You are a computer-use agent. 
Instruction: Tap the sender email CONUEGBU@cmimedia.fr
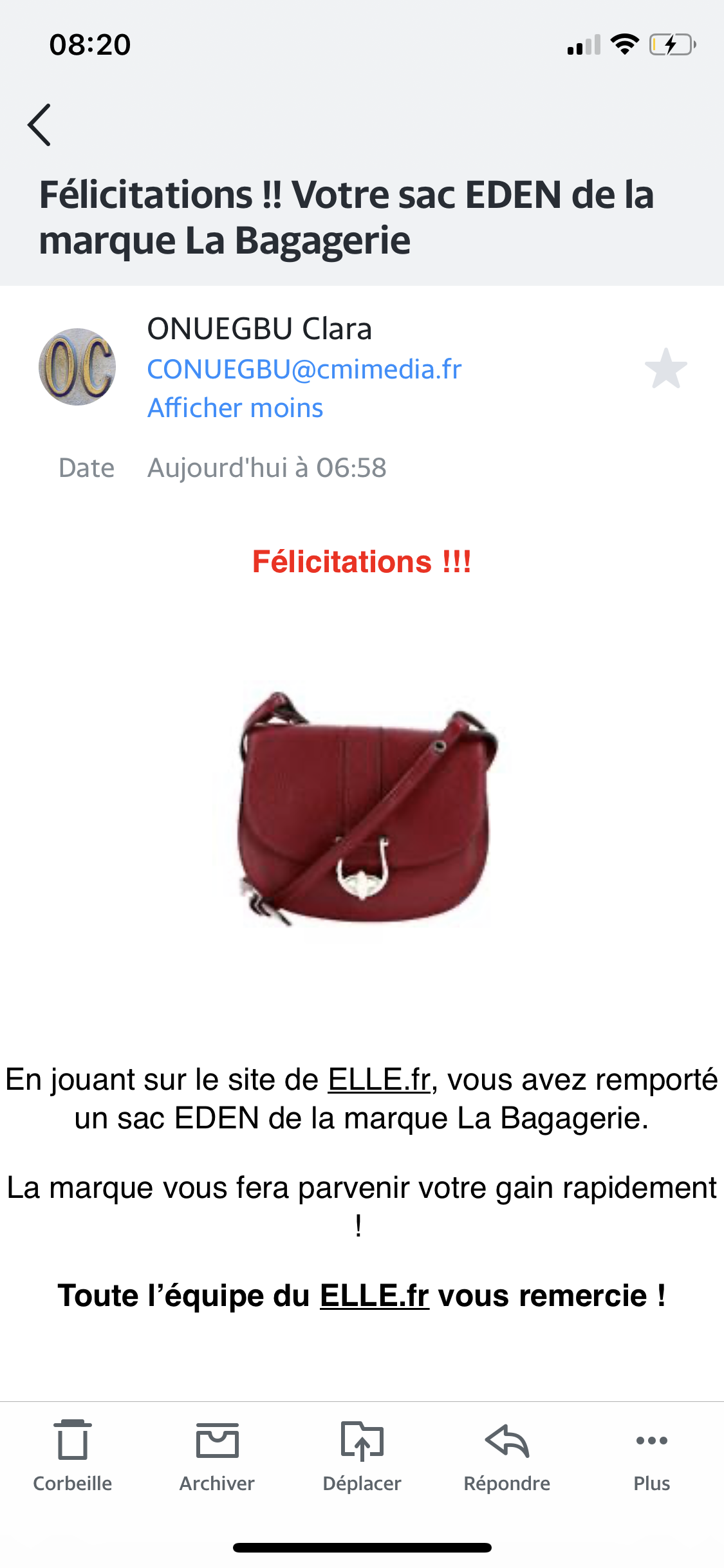point(304,369)
